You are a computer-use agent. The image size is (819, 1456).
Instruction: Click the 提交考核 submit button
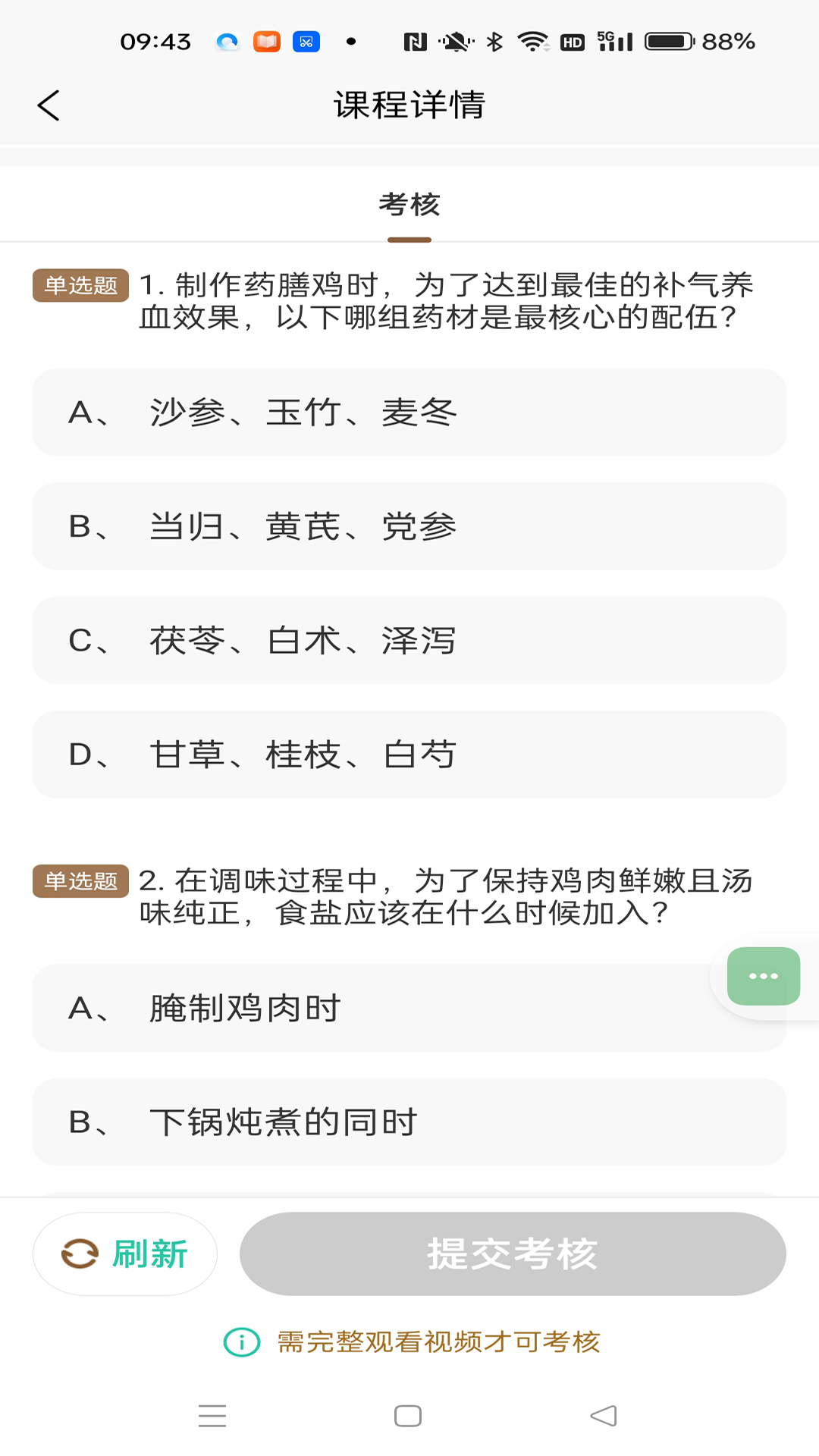click(512, 1253)
